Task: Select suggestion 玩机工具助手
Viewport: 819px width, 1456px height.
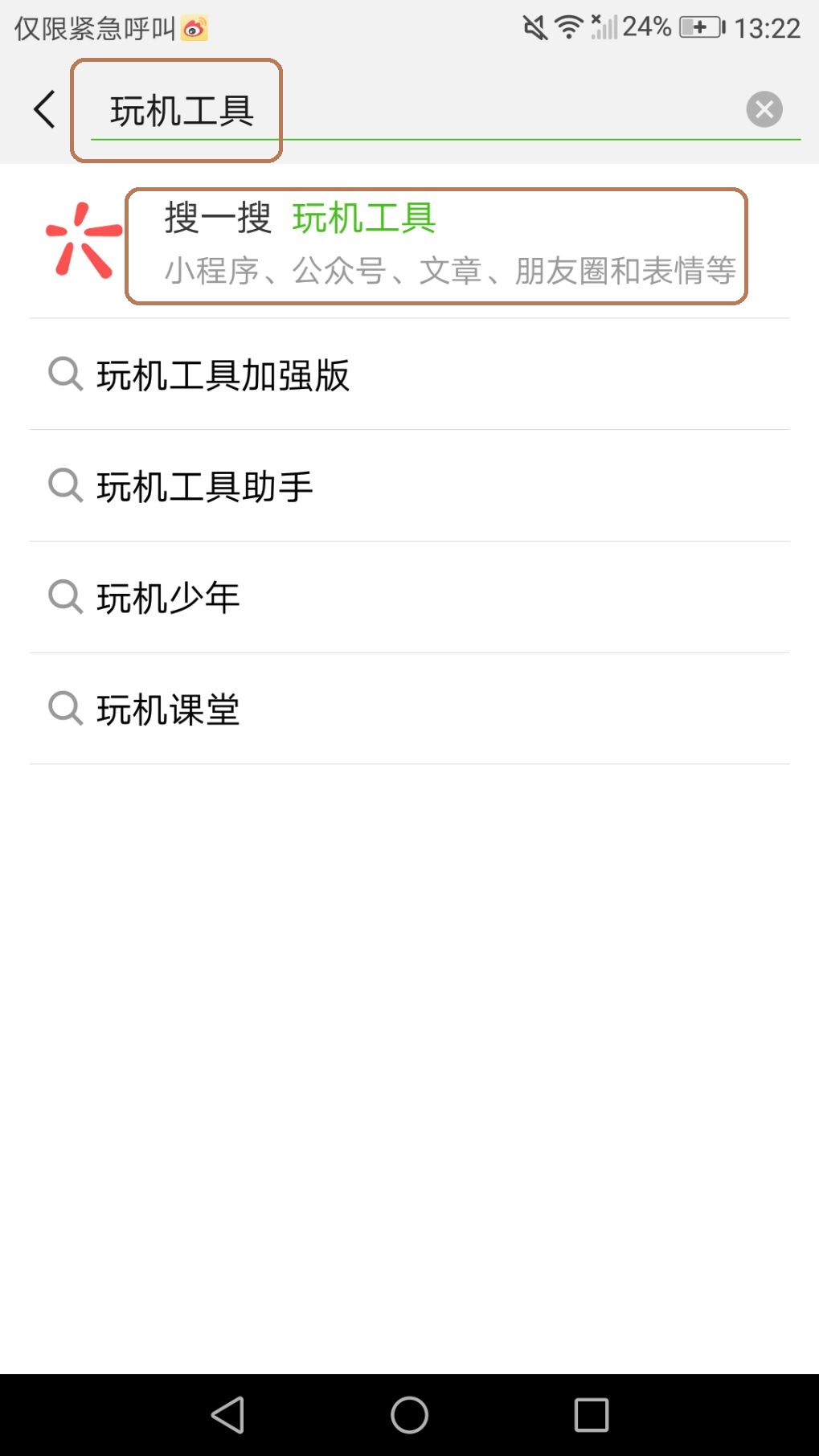Action: coord(206,486)
